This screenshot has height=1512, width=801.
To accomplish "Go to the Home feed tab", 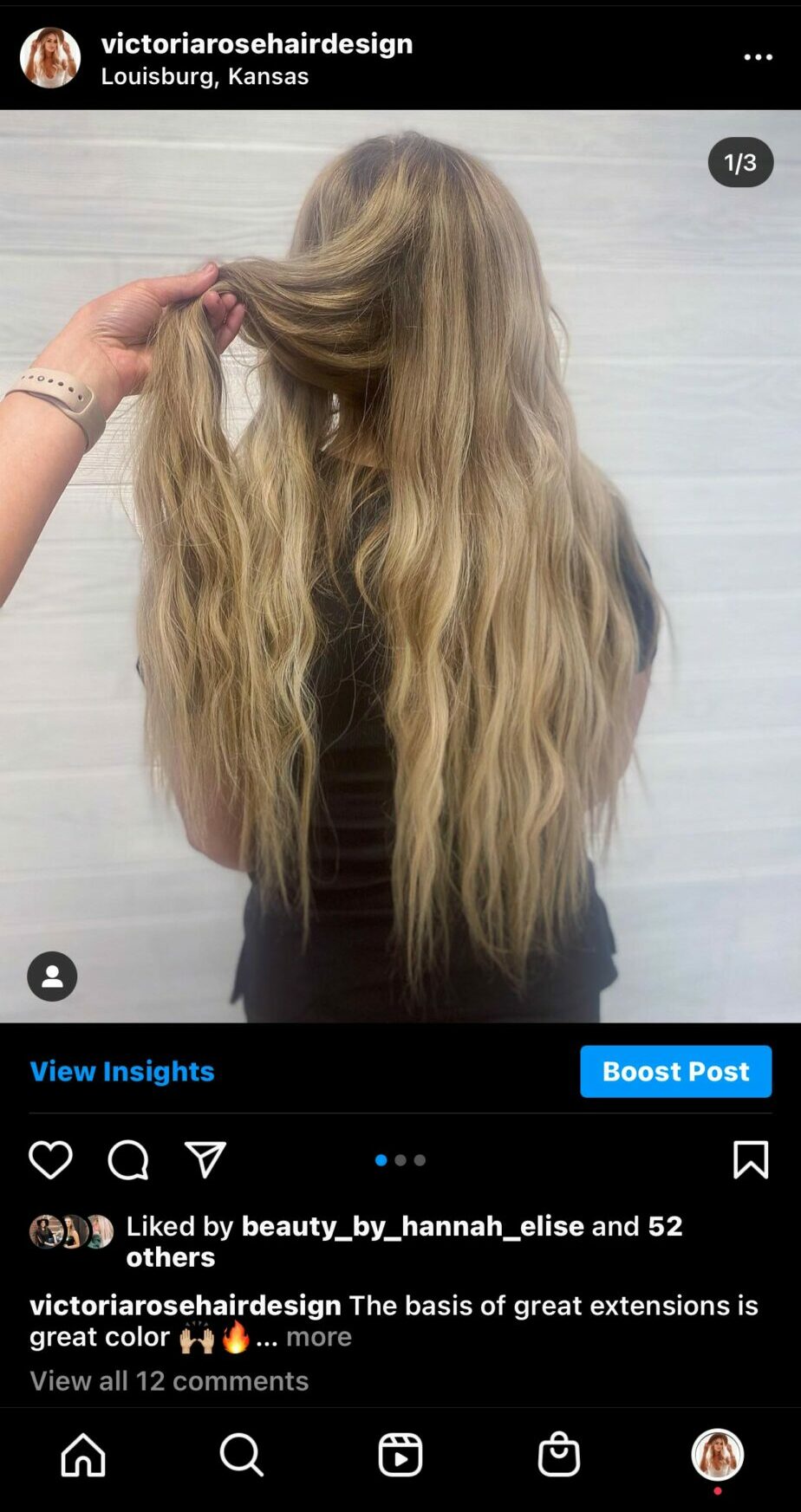I will coord(83,1454).
